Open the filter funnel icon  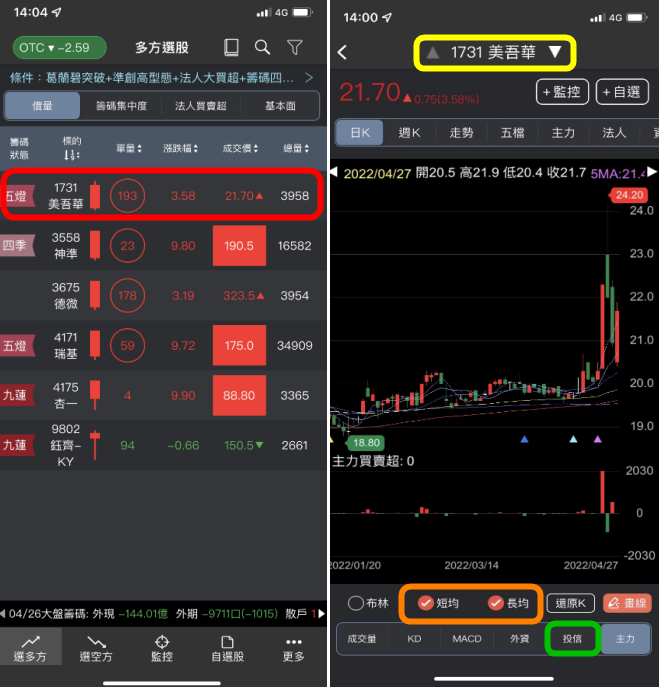click(x=295, y=47)
